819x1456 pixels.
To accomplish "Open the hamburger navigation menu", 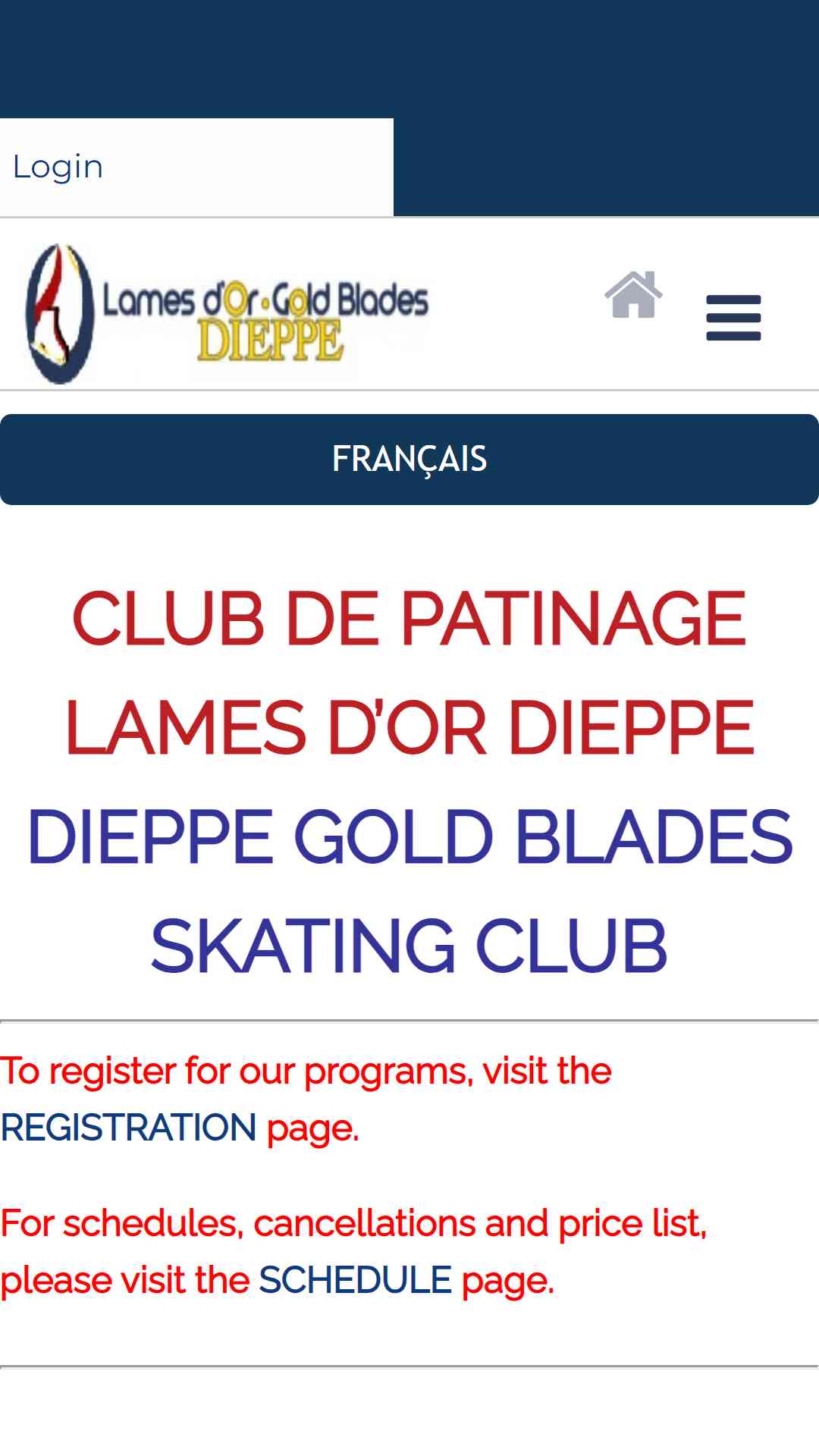I will point(733,318).
